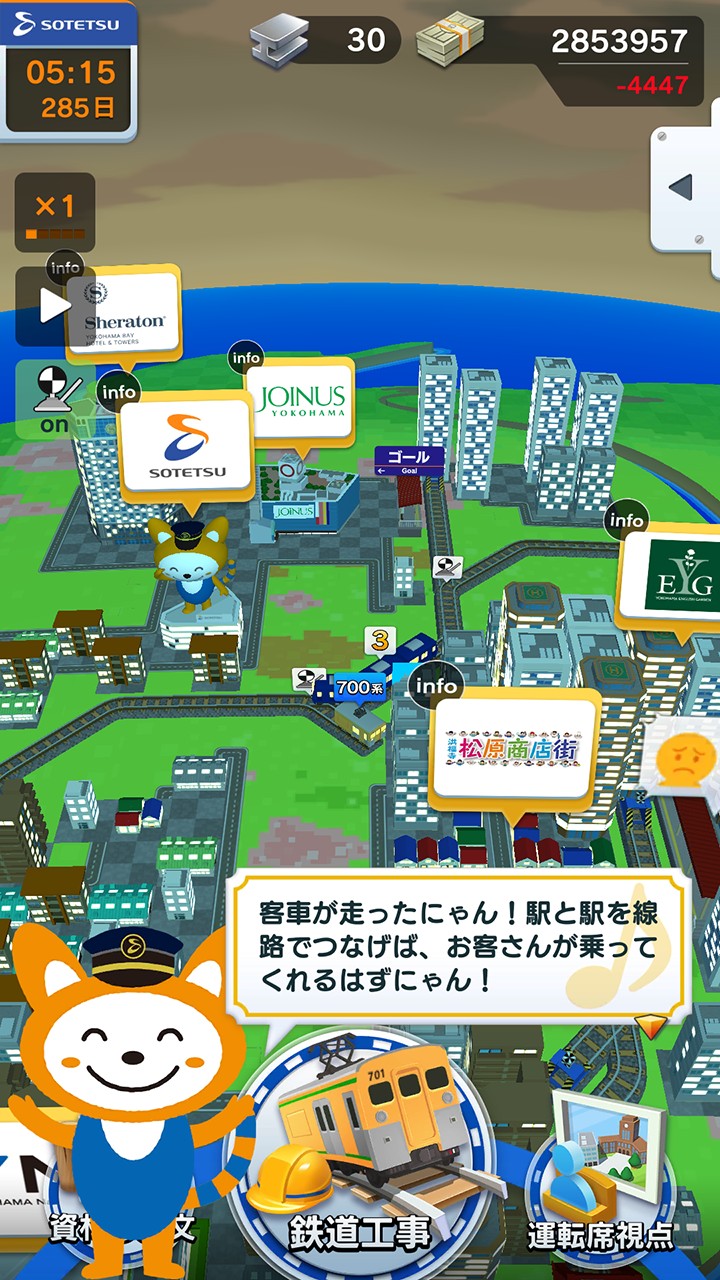Image resolution: width=720 pixels, height=1280 pixels.
Task: Open the Sheraton info bubble
Action: (126, 312)
